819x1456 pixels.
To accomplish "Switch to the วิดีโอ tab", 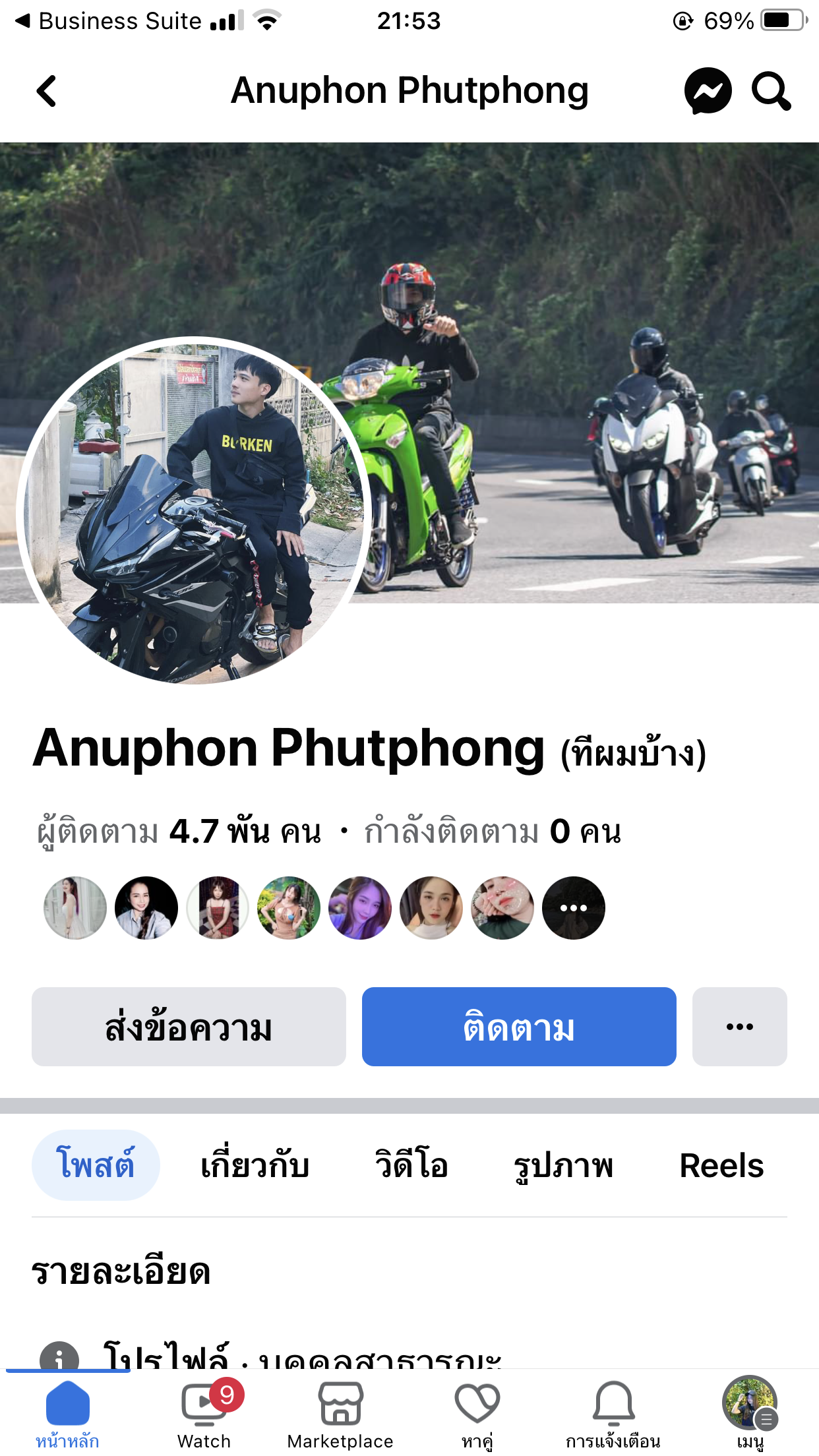I will point(411,1165).
